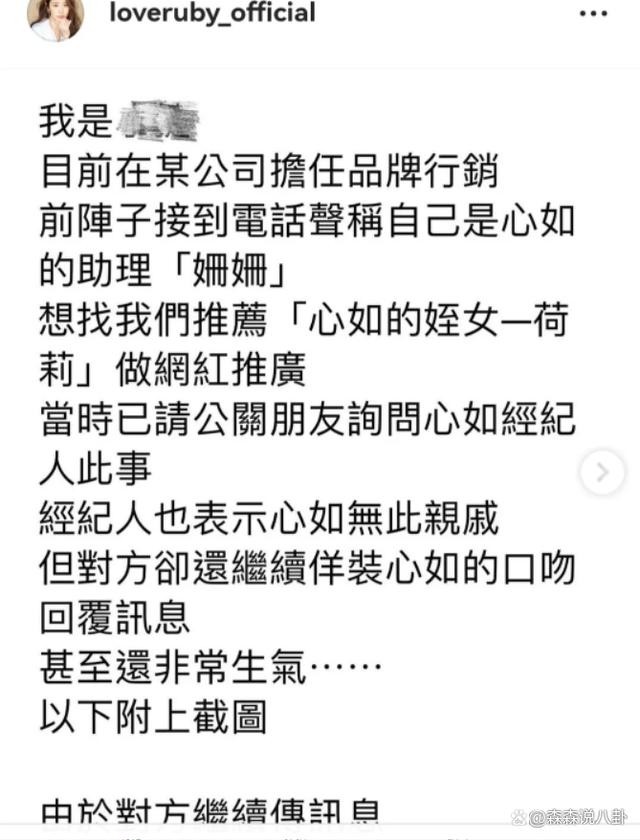Open the loveruby_official profile avatar
This screenshot has width=640, height=840.
point(55,17)
